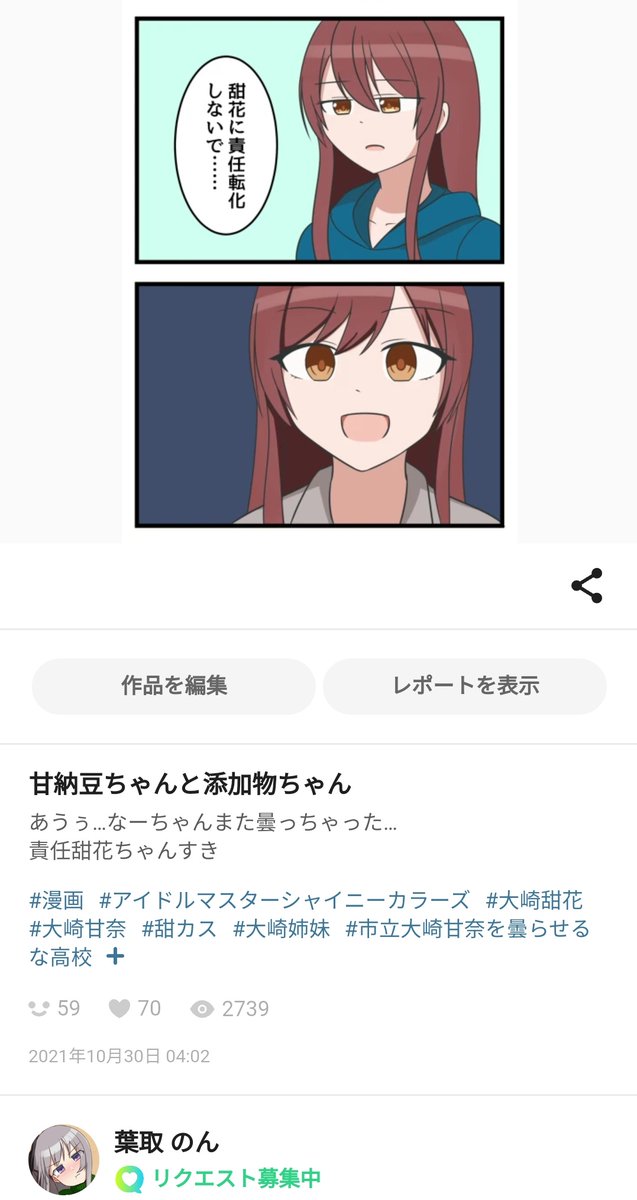Browse the #甜カス tag

[179, 929]
